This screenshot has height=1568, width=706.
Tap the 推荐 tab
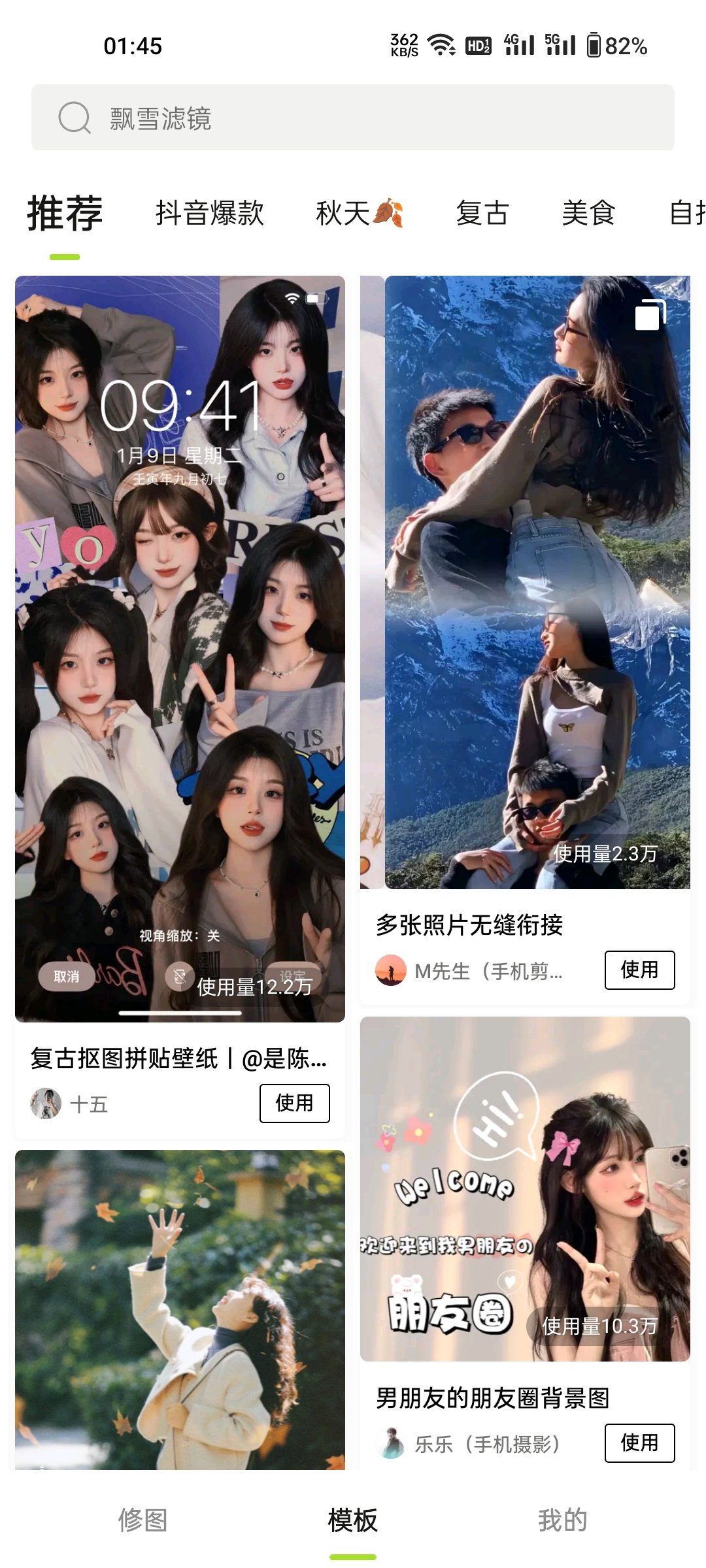point(65,213)
